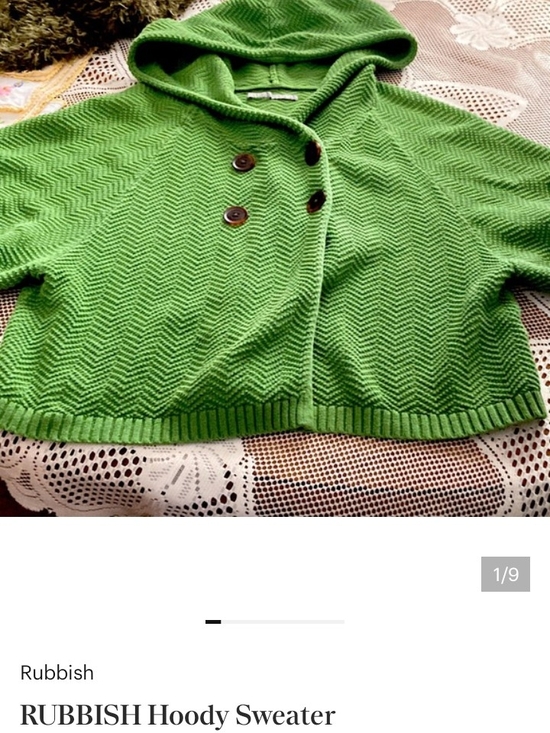Open the green hoody sweater photo
This screenshot has width=550, height=733.
(x=275, y=258)
